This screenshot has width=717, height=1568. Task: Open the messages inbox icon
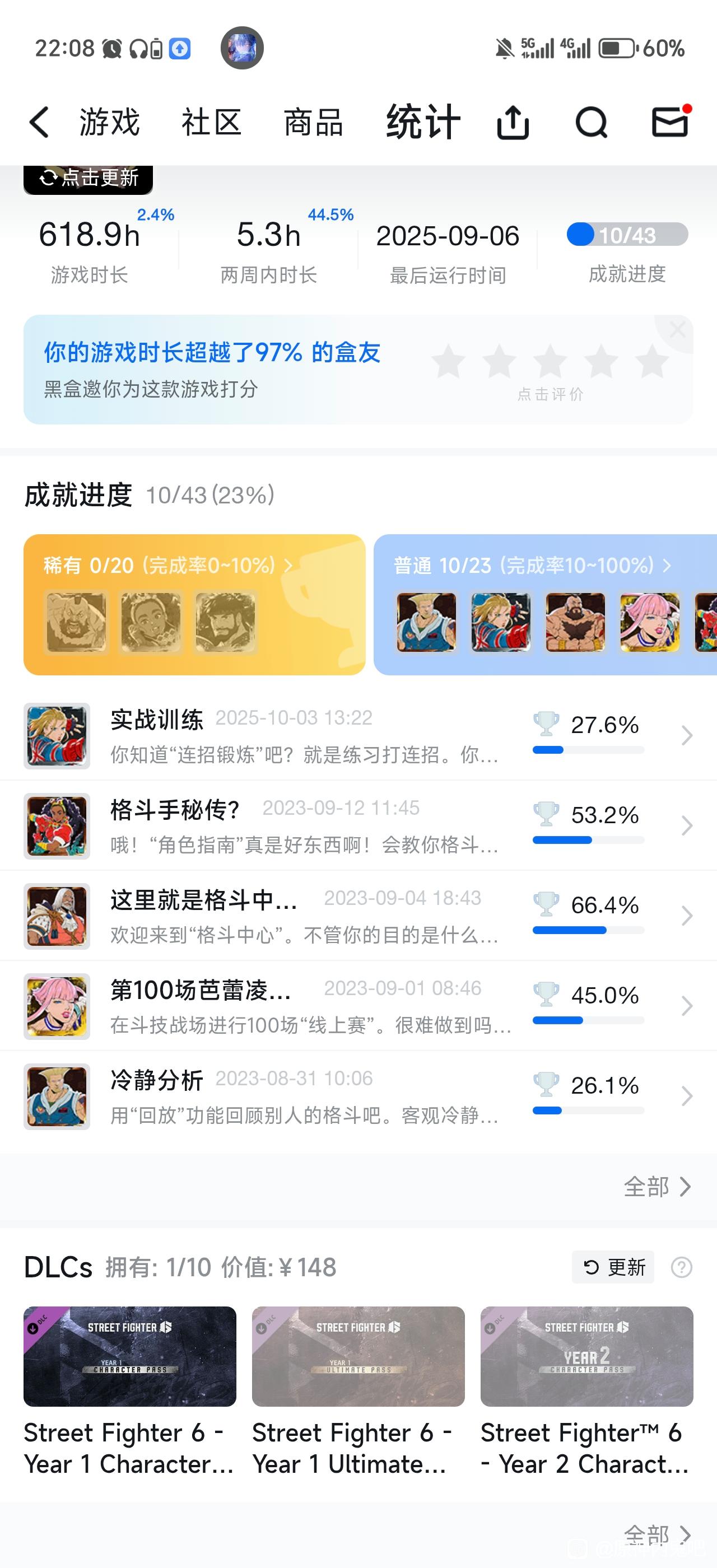(x=670, y=122)
